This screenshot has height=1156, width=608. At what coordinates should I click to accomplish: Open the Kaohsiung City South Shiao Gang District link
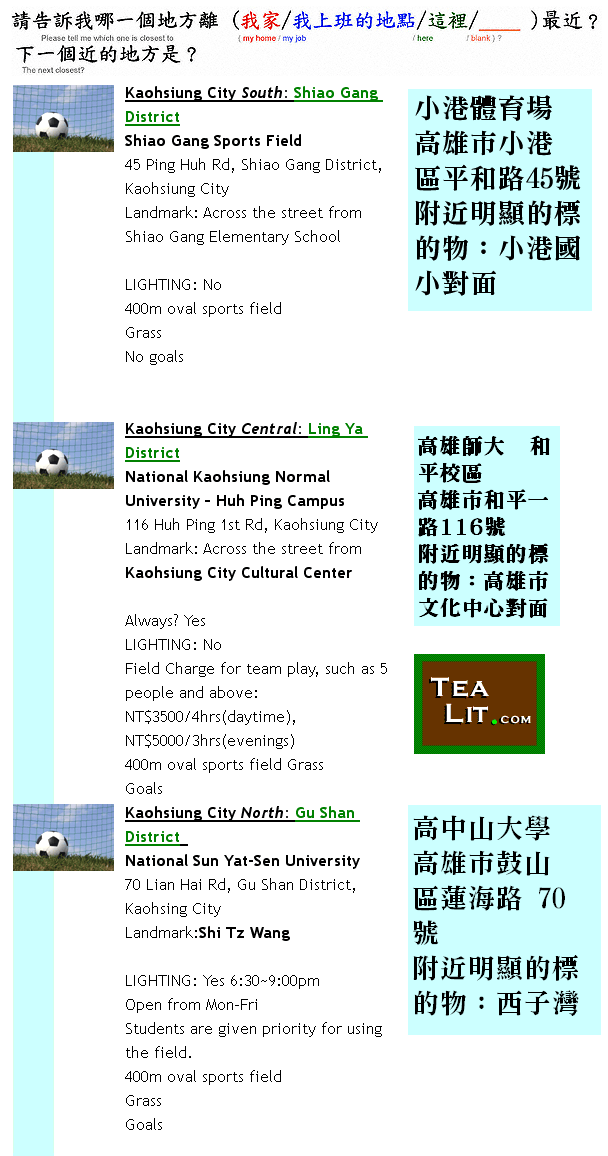252,93
